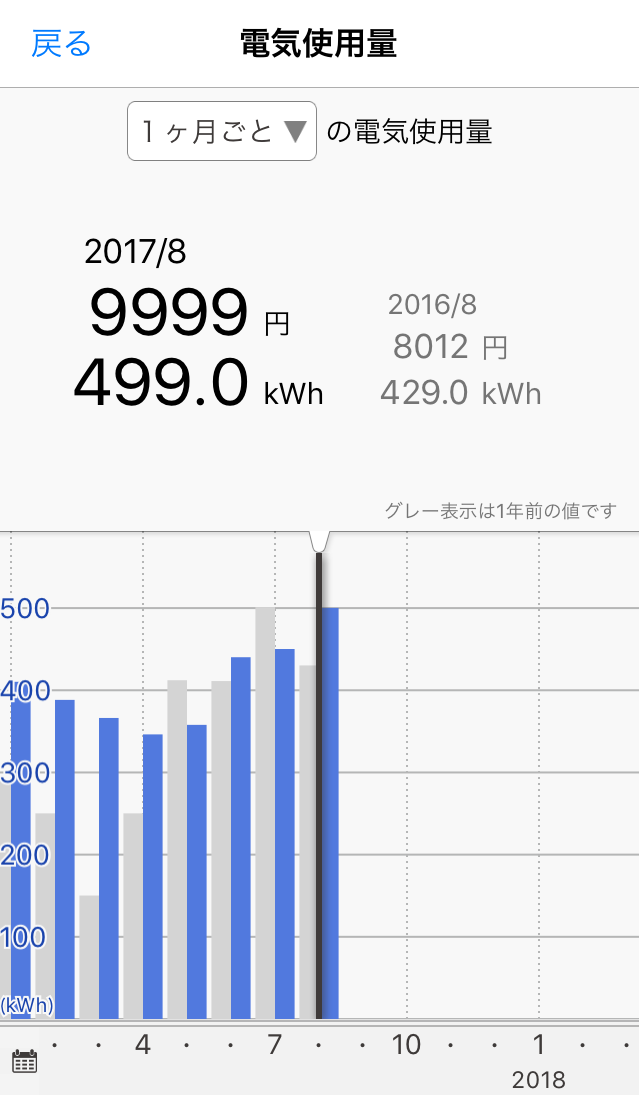Screen dimensions: 639x1095
Task: Open the calendar icon below the chart
Action: point(25,1061)
